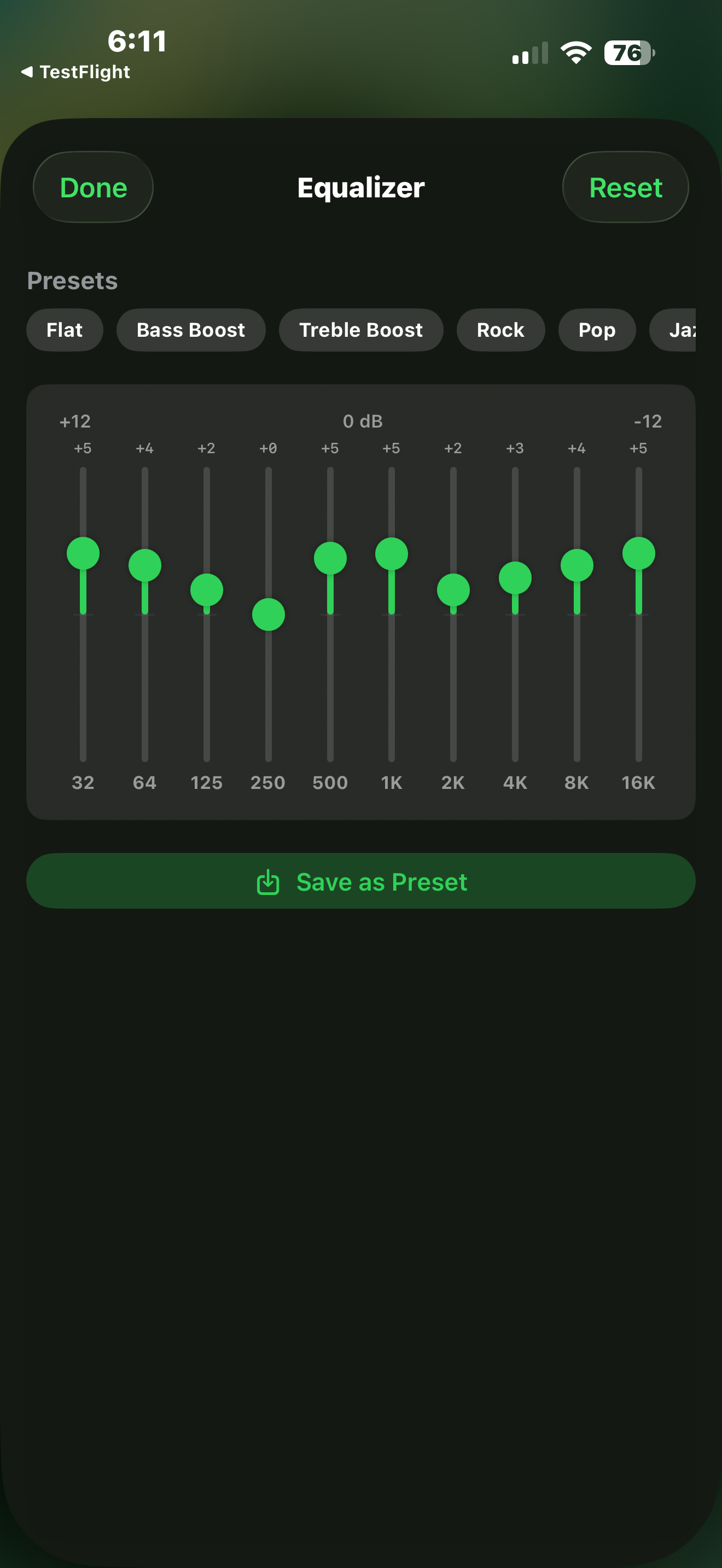
Task: Grab the 32 Hz slider knob
Action: (x=83, y=553)
